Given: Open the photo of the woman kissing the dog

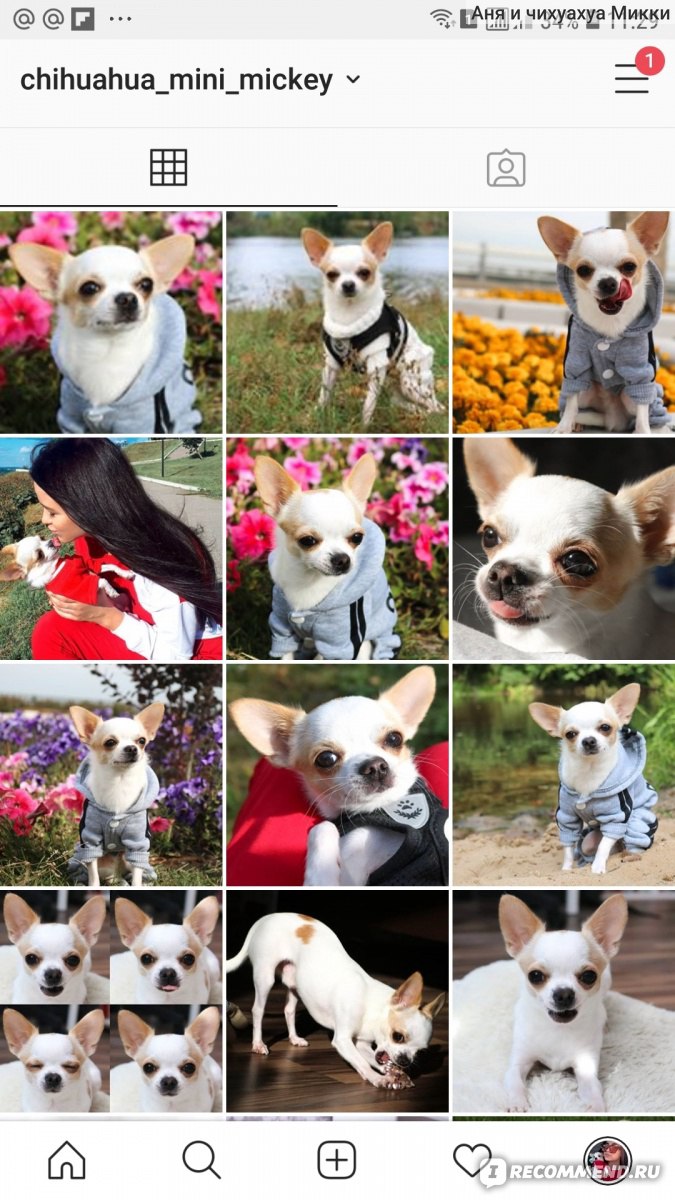Looking at the screenshot, I should (111, 548).
